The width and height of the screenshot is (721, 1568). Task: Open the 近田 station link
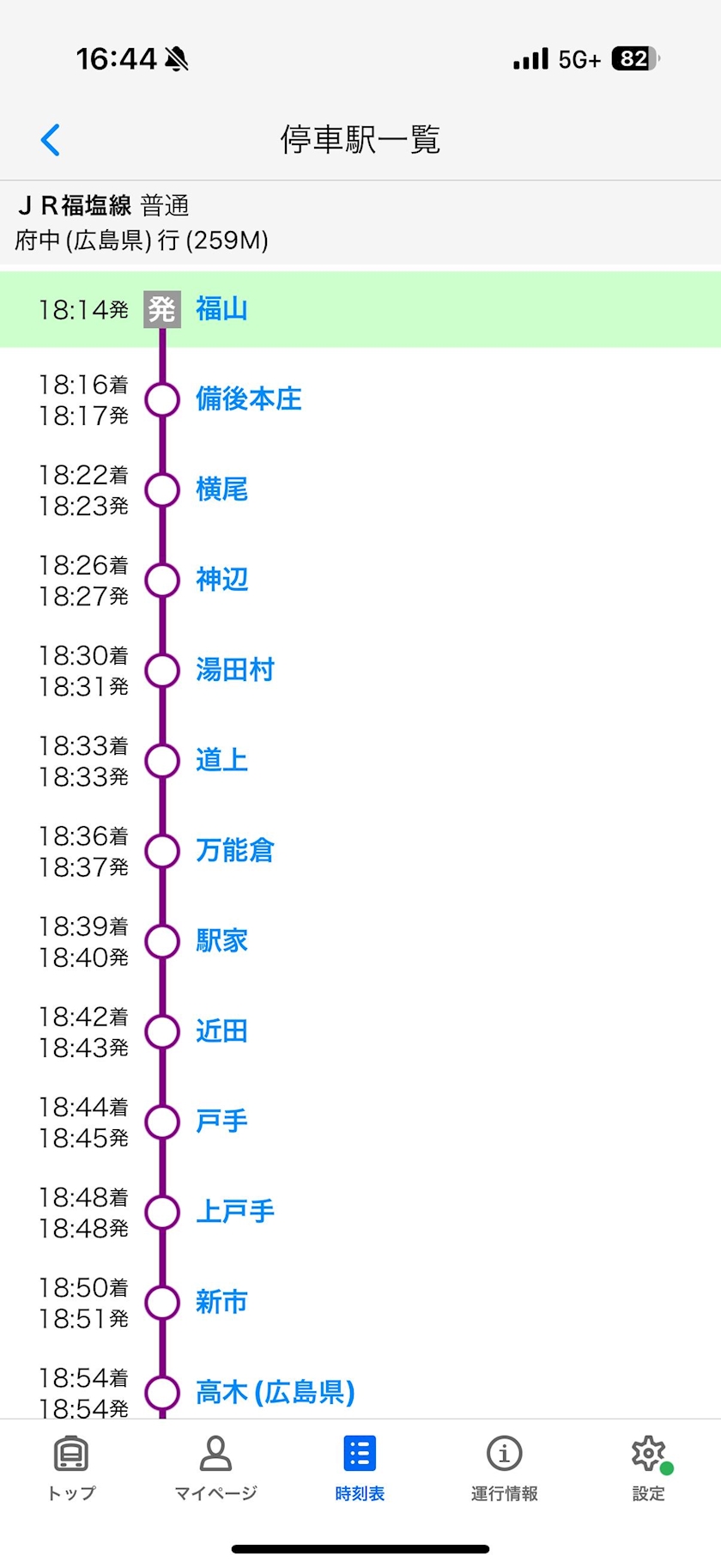[221, 1031]
